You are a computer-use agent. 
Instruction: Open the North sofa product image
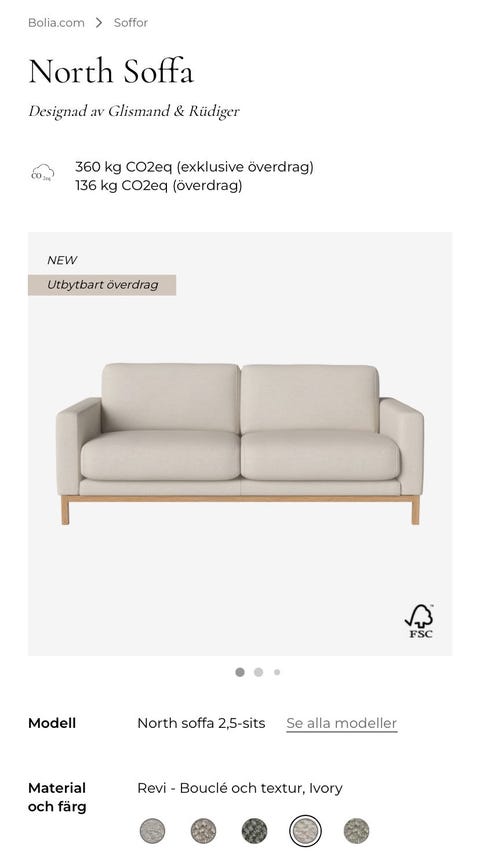(x=240, y=444)
